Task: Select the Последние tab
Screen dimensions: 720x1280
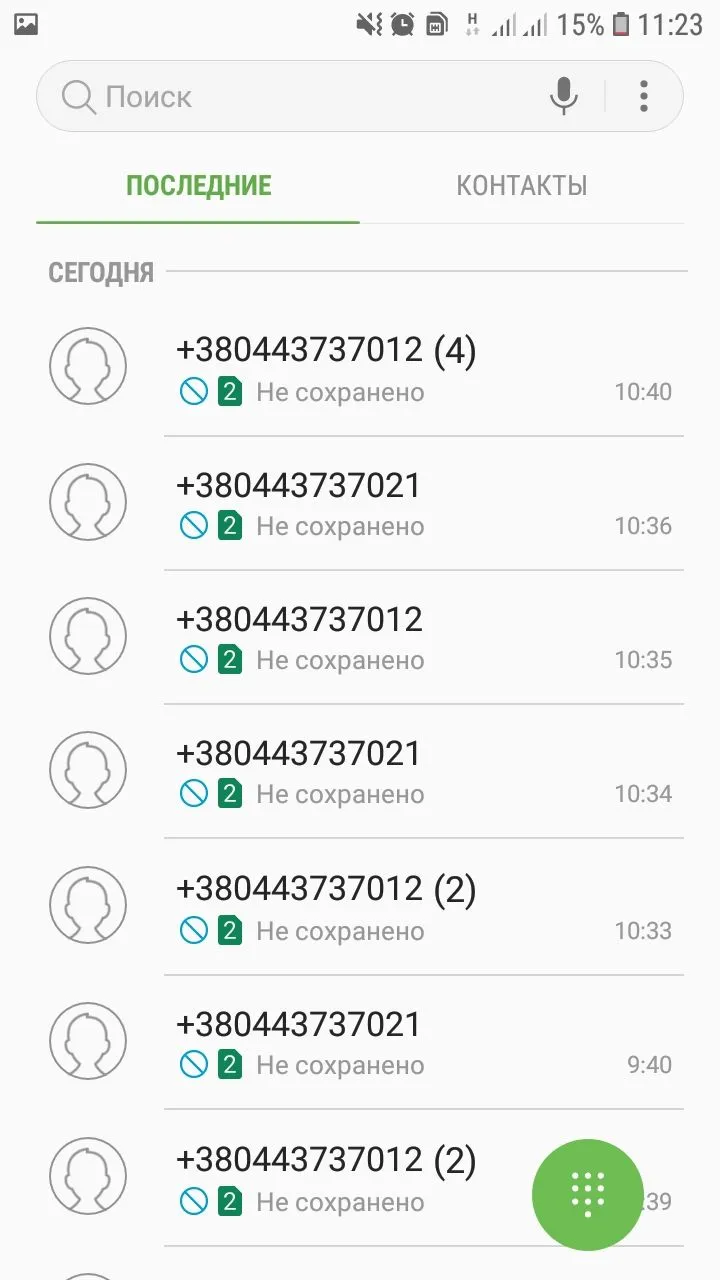Action: (198, 186)
